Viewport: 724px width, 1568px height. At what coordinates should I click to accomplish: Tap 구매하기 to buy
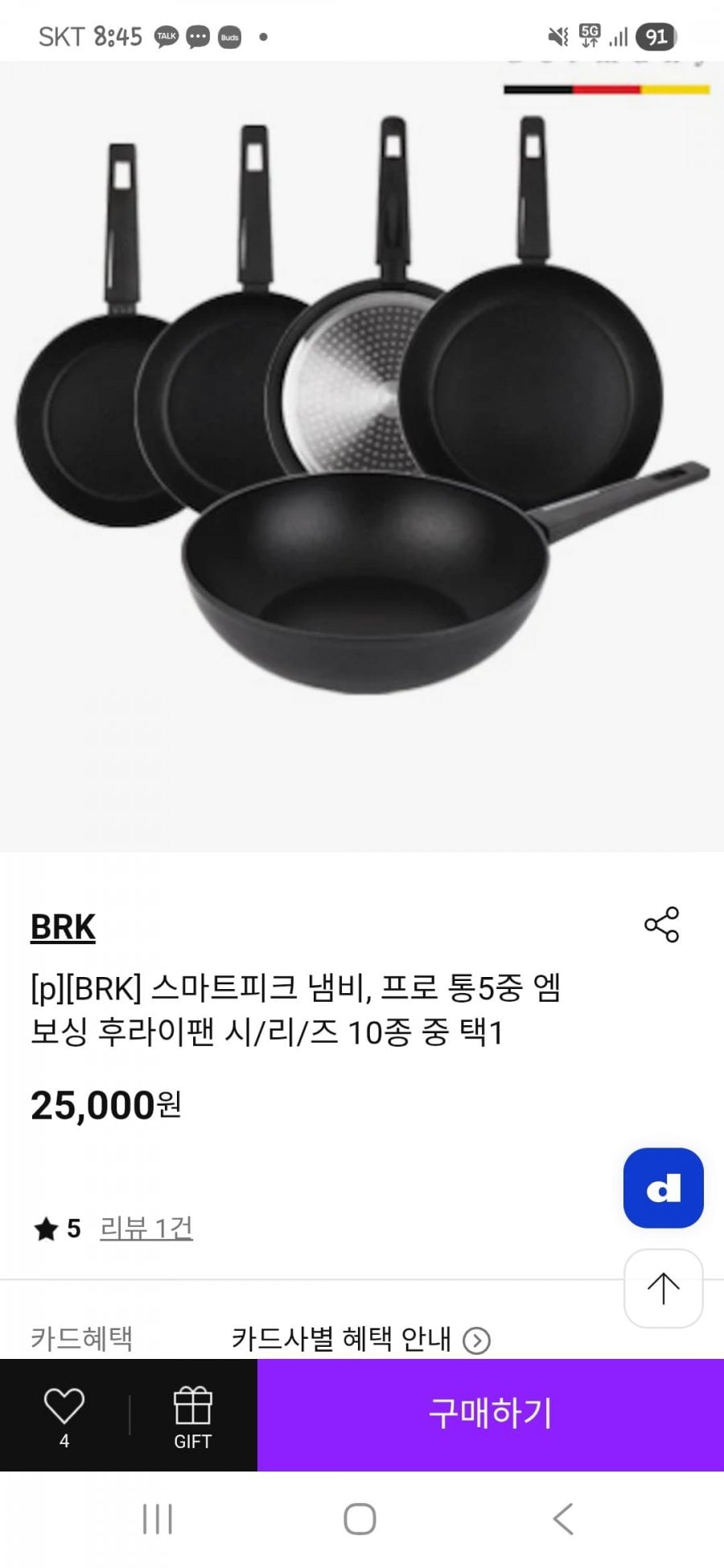[x=490, y=1414]
